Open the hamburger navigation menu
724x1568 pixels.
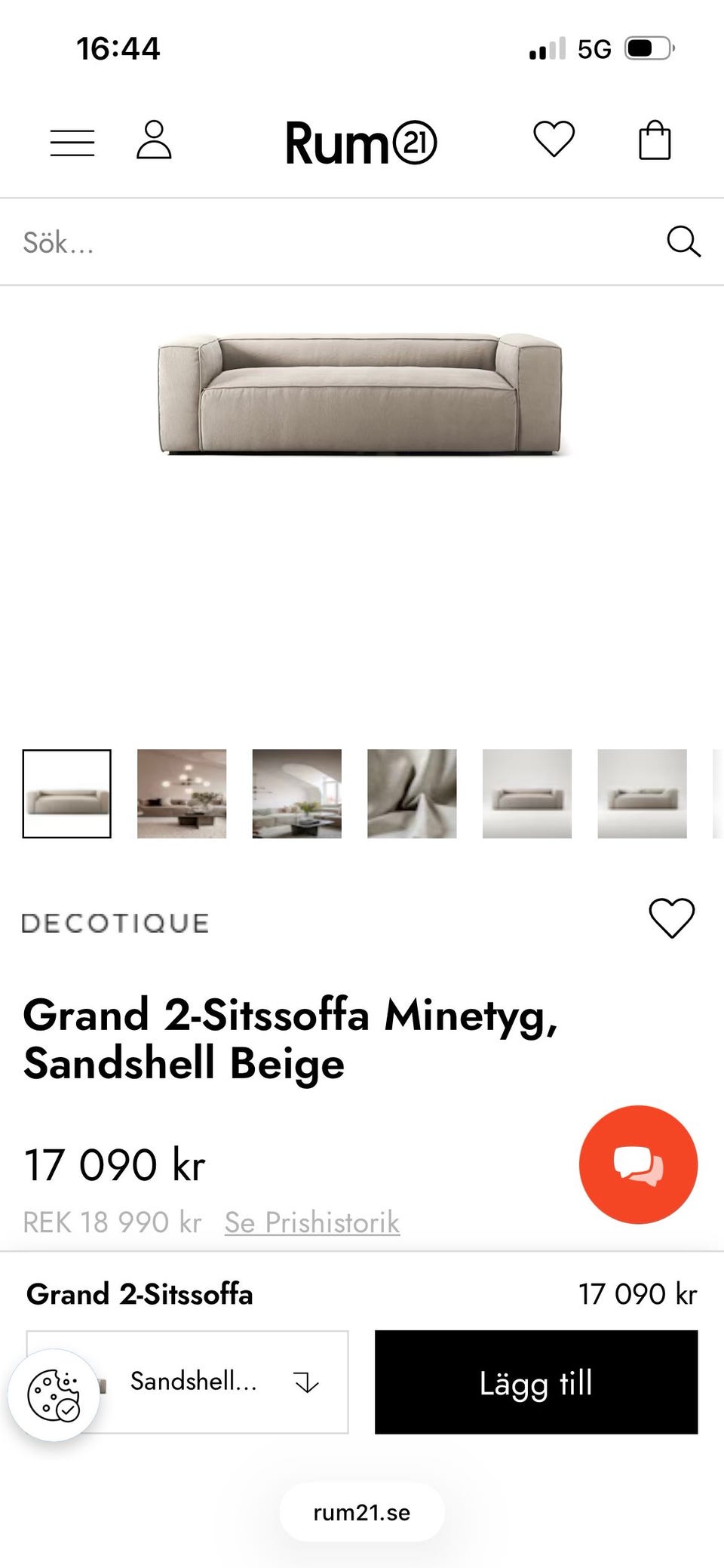pyautogui.click(x=72, y=140)
